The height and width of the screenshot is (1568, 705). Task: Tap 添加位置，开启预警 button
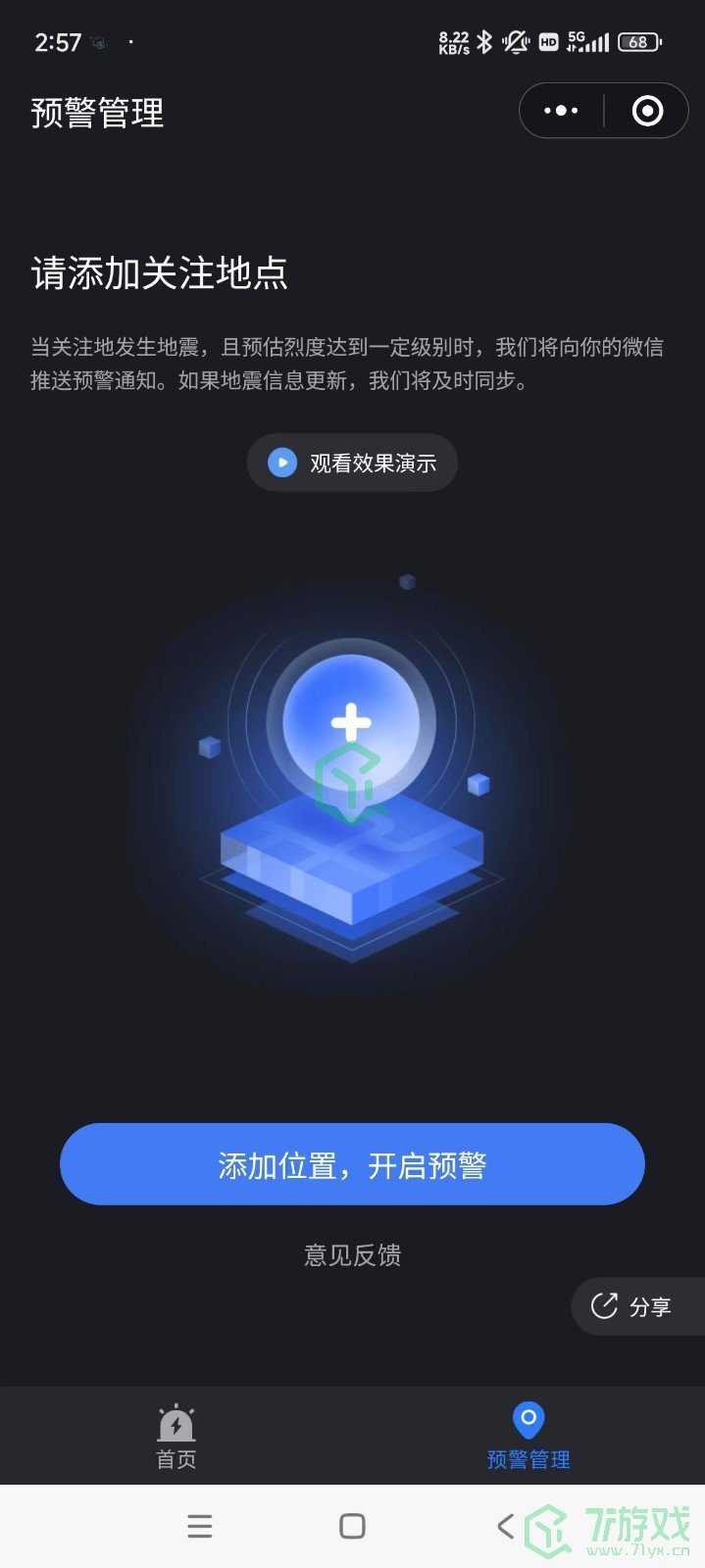pos(352,1164)
